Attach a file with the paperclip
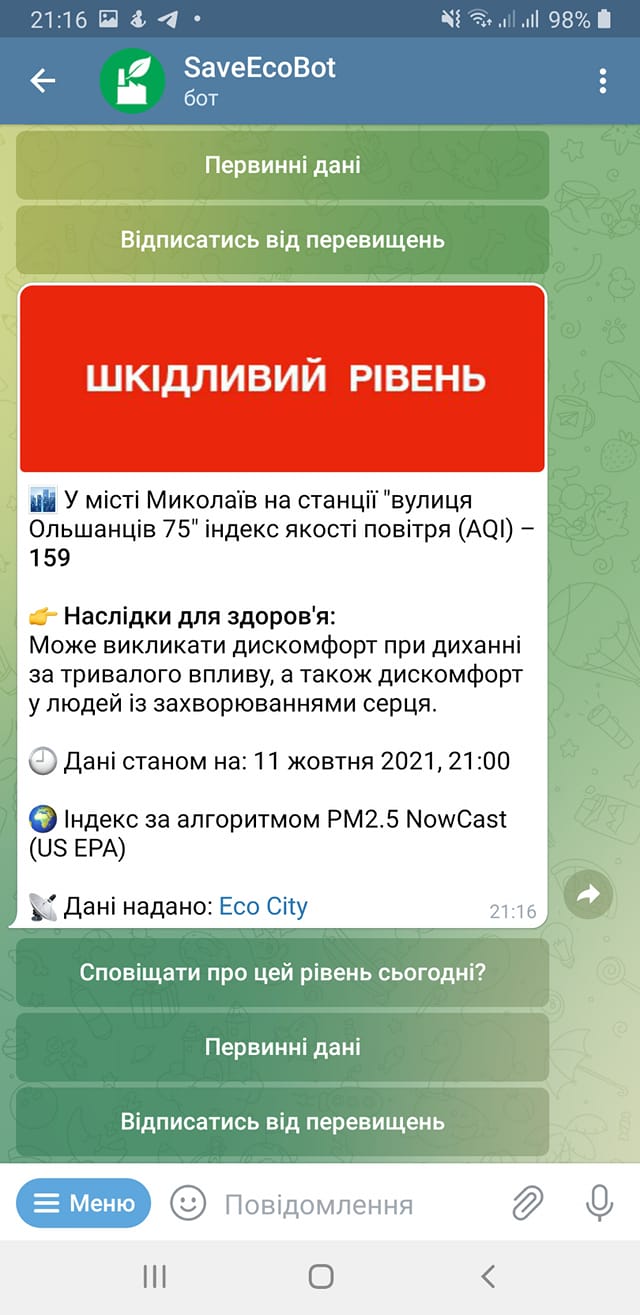The width and height of the screenshot is (640, 1315). (528, 1203)
